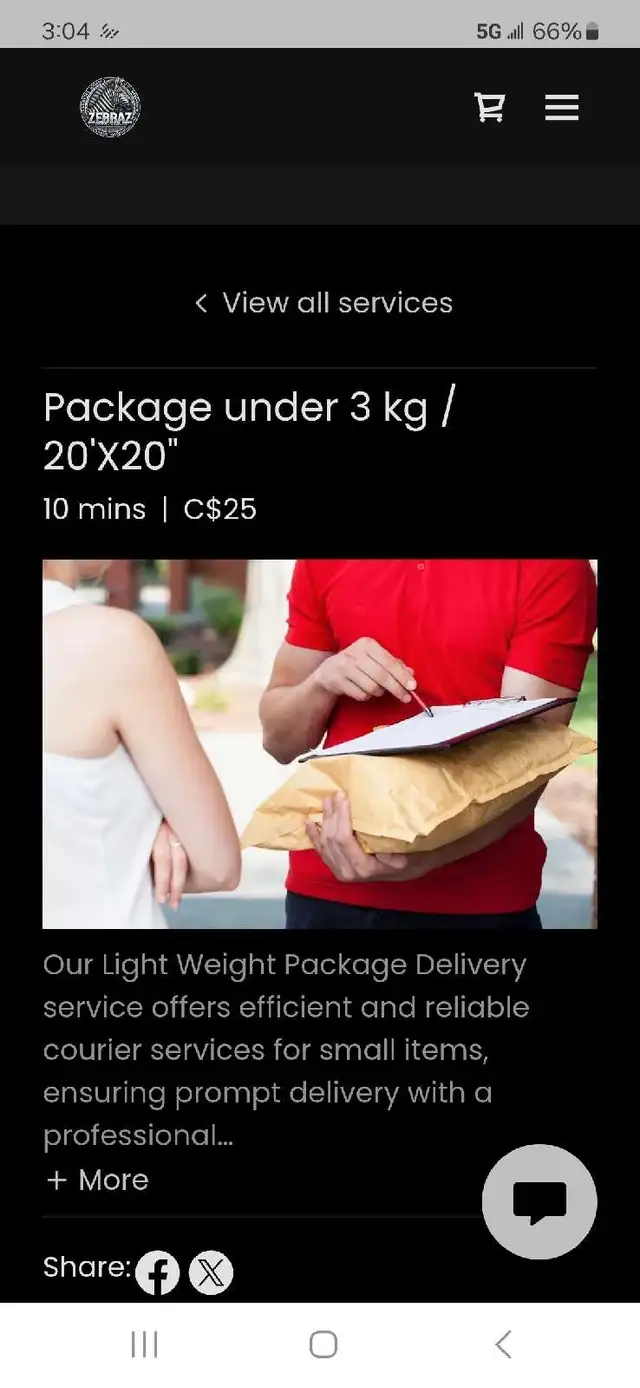Expand the description with More
The height and width of the screenshot is (1388, 640).
click(x=97, y=1180)
